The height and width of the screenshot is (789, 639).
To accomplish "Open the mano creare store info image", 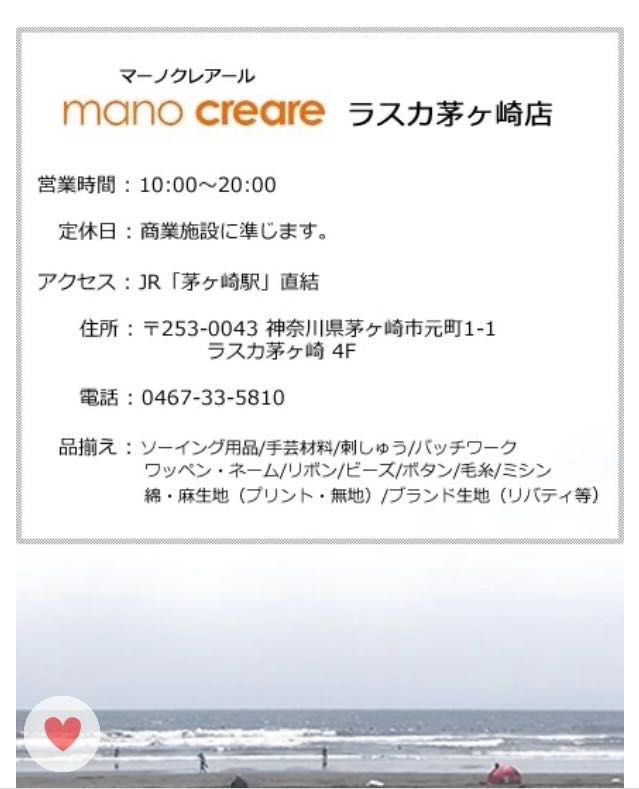I will point(319,285).
